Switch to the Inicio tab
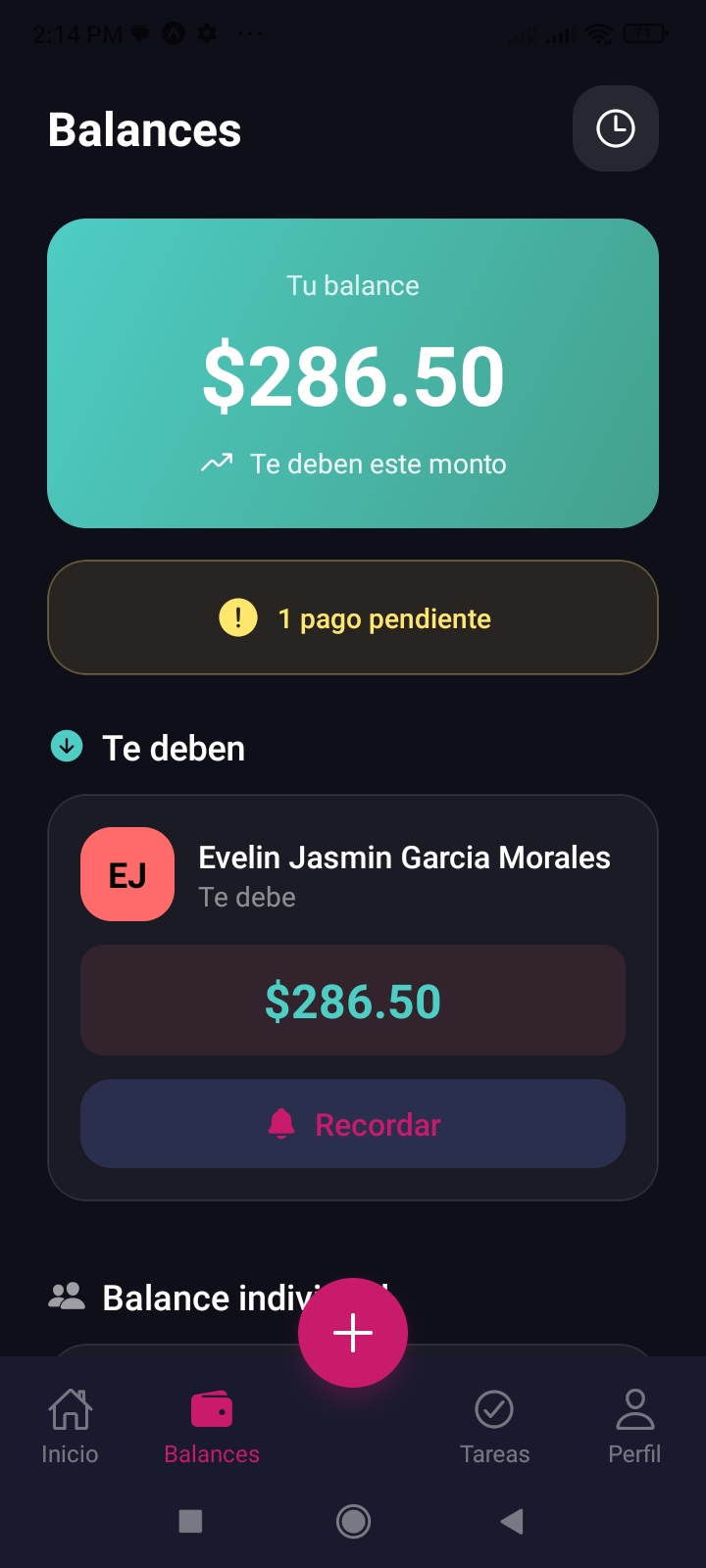706x1568 pixels. 70,1426
